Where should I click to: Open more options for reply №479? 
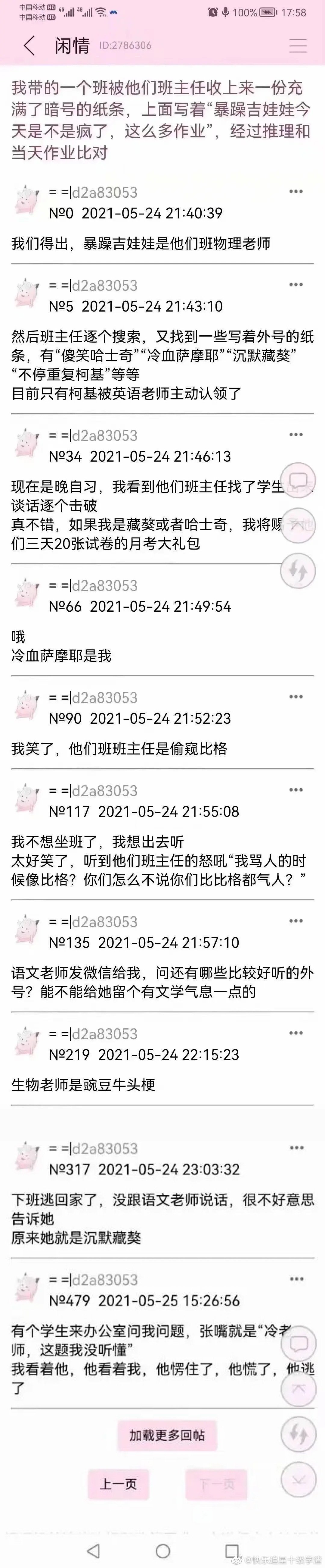coord(296,1279)
